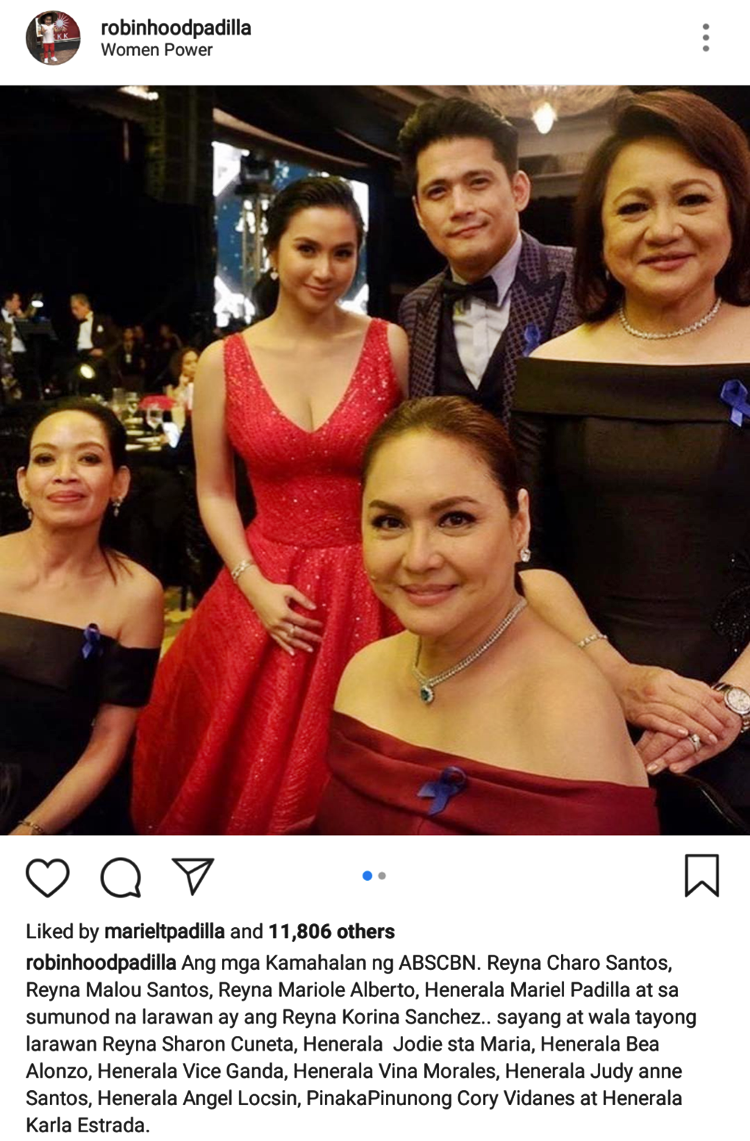Open the comment bubble icon
Image resolution: width=750 pixels, height=1141 pixels.
click(x=120, y=877)
